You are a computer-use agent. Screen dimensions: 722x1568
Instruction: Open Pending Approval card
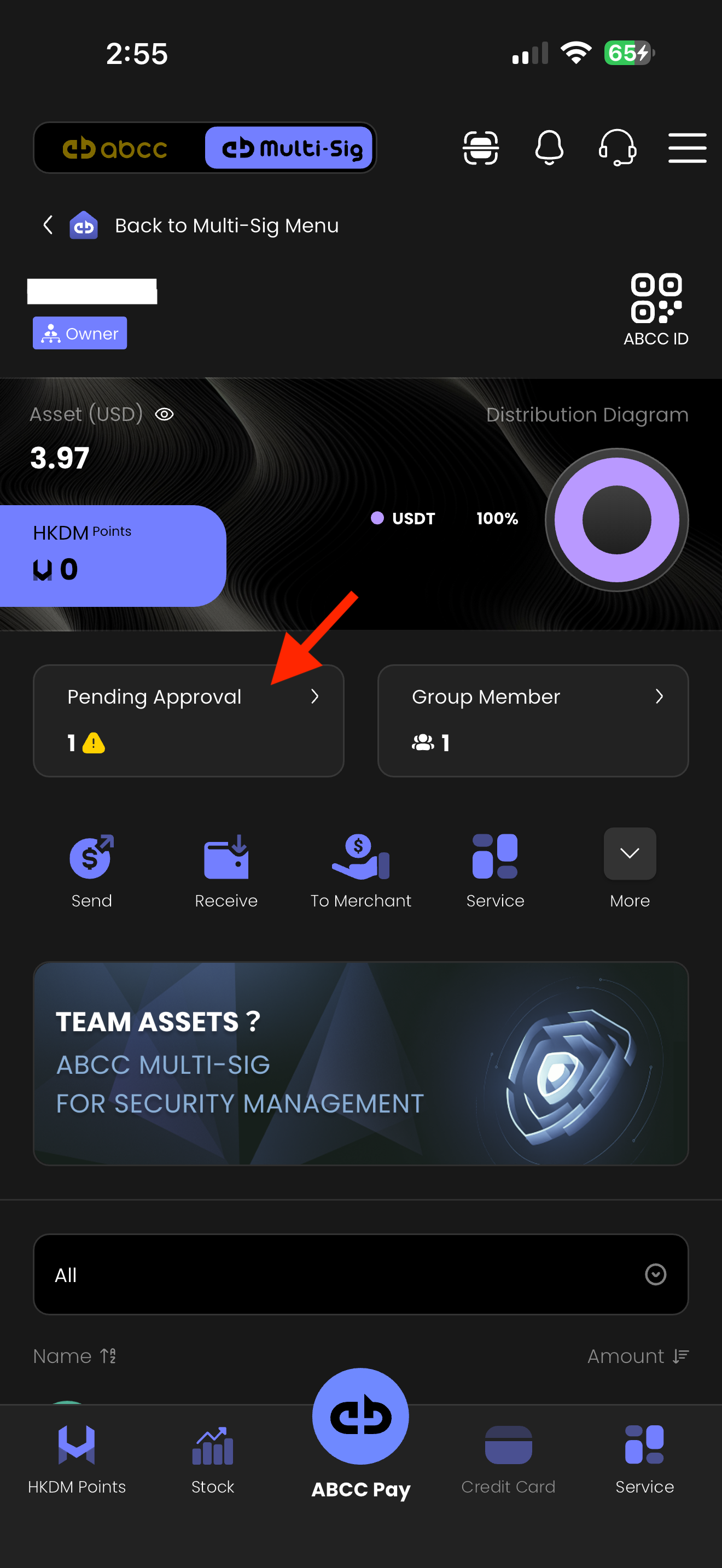point(189,720)
